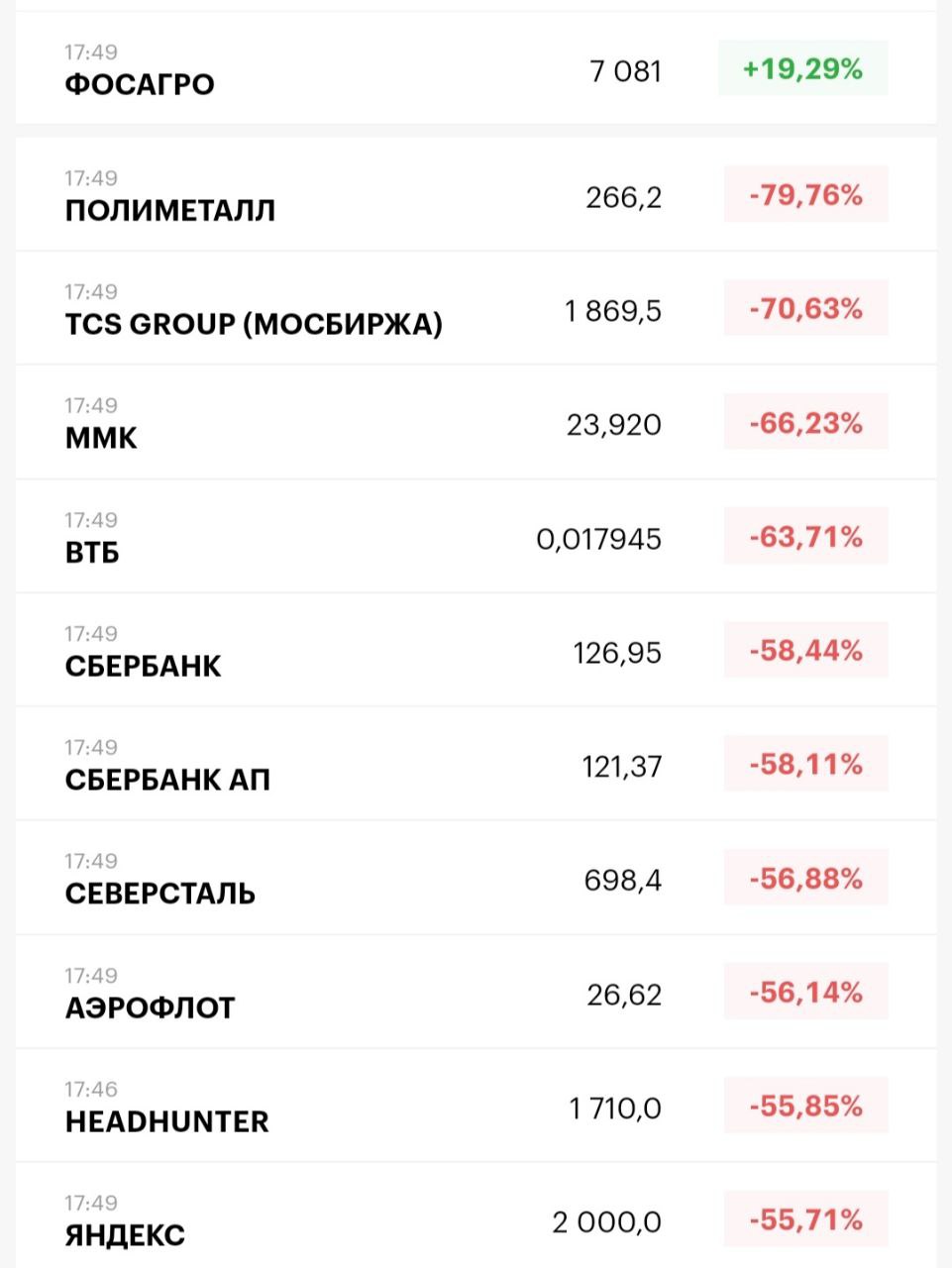Open the СБЕРБАНК АП quote
The width and height of the screenshot is (952, 1268).
pyautogui.click(x=167, y=780)
